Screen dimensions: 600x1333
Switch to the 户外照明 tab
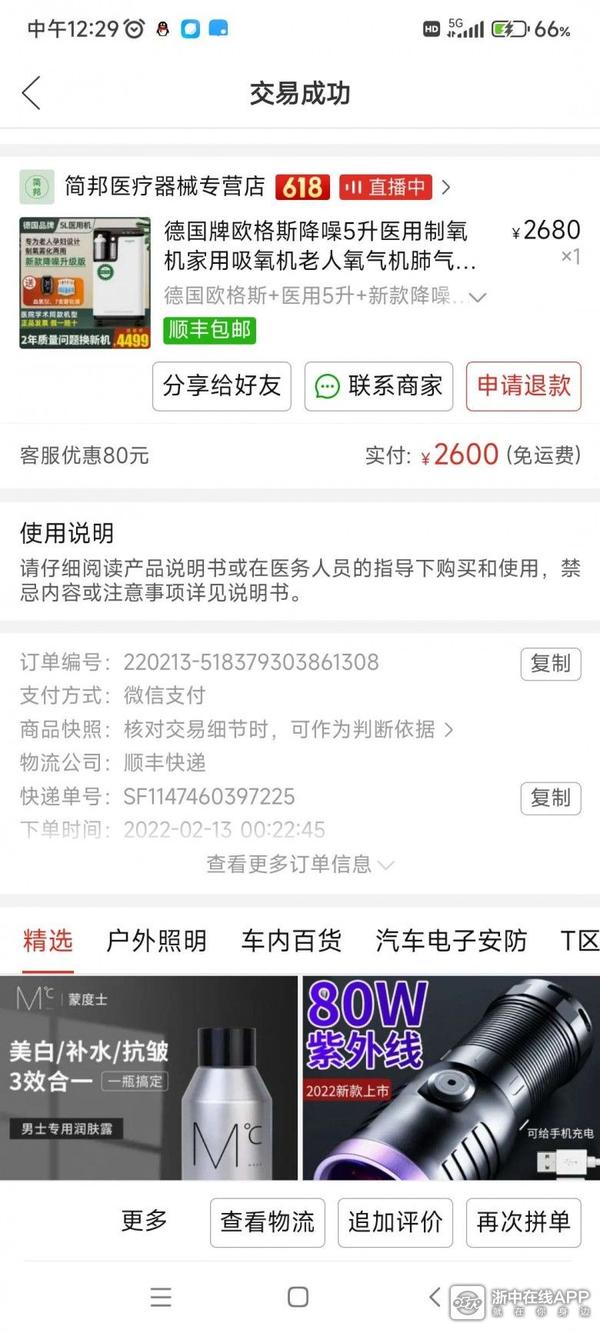[156, 941]
